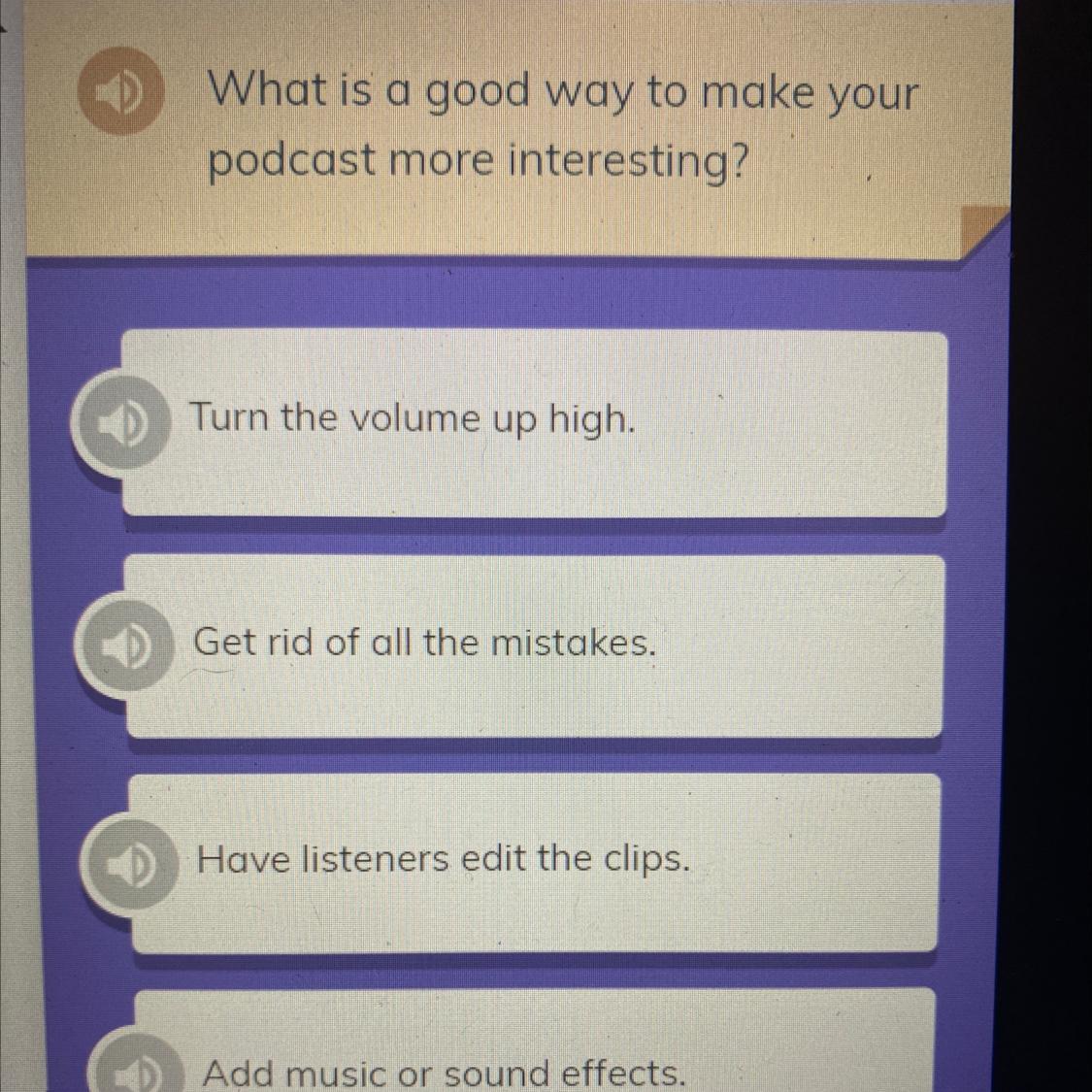Hear the Get rid of all mistakes option
The image size is (1092, 1092).
pyautogui.click(x=125, y=647)
